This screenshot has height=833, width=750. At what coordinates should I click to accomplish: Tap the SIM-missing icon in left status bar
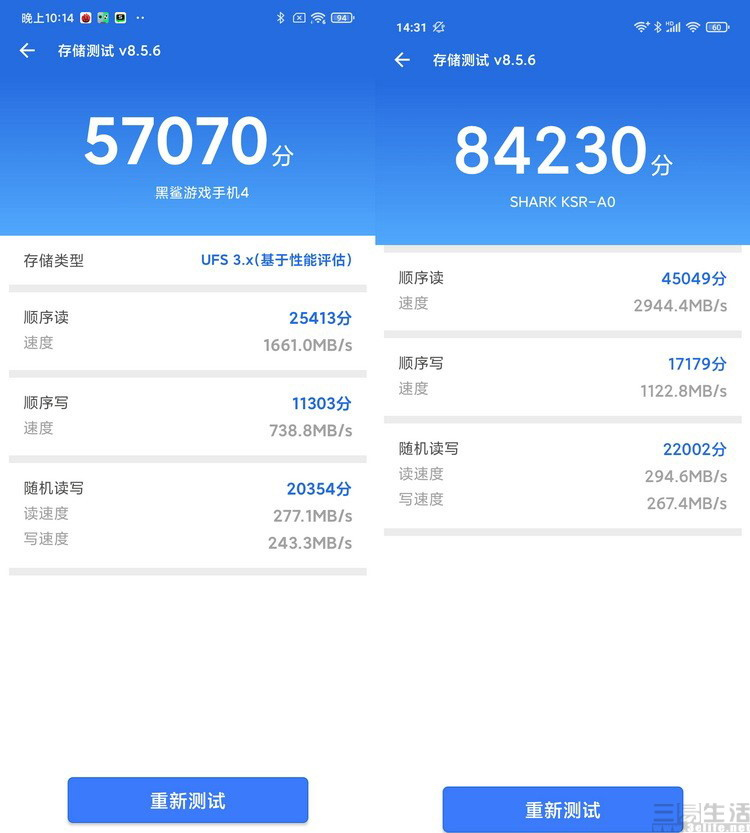pos(301,17)
